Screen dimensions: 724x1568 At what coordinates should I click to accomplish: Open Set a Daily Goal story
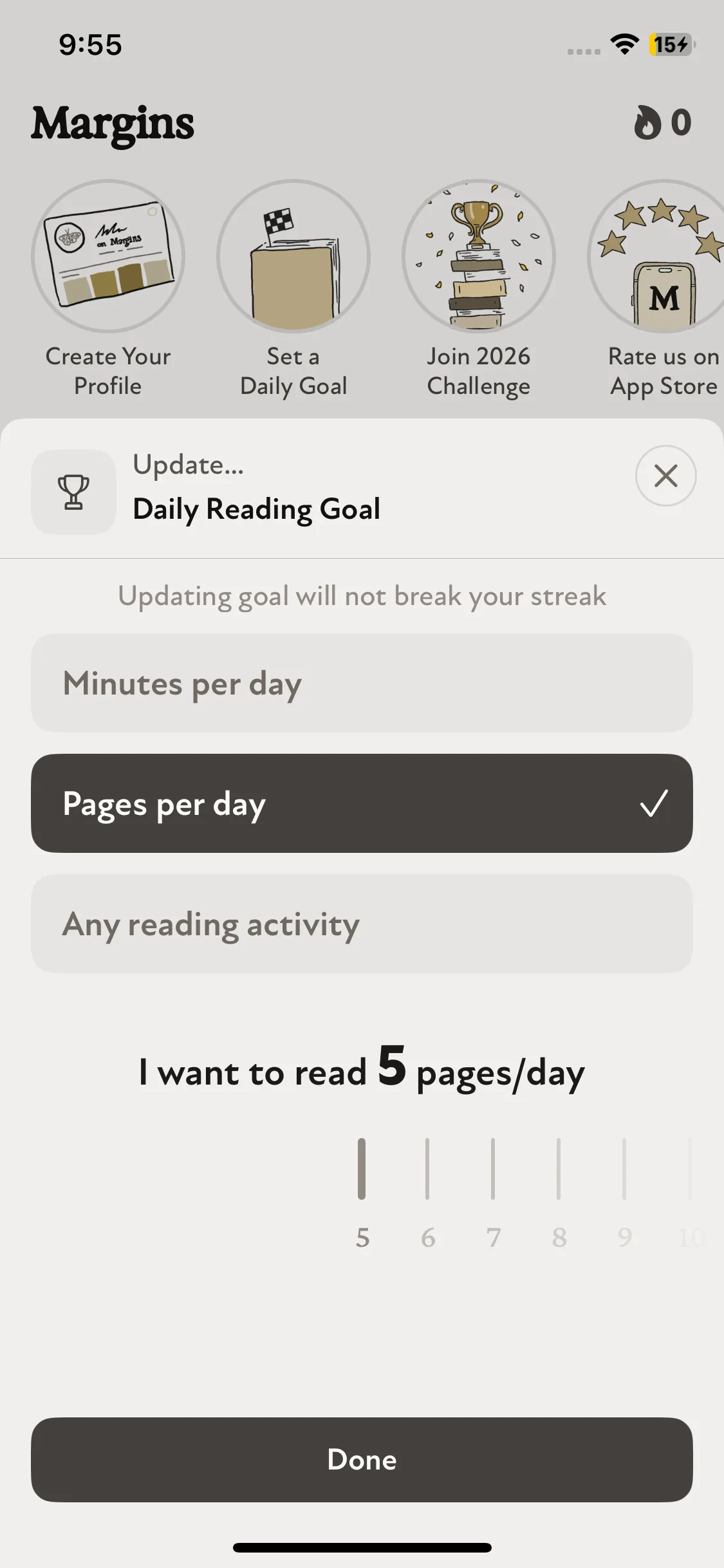tap(293, 257)
